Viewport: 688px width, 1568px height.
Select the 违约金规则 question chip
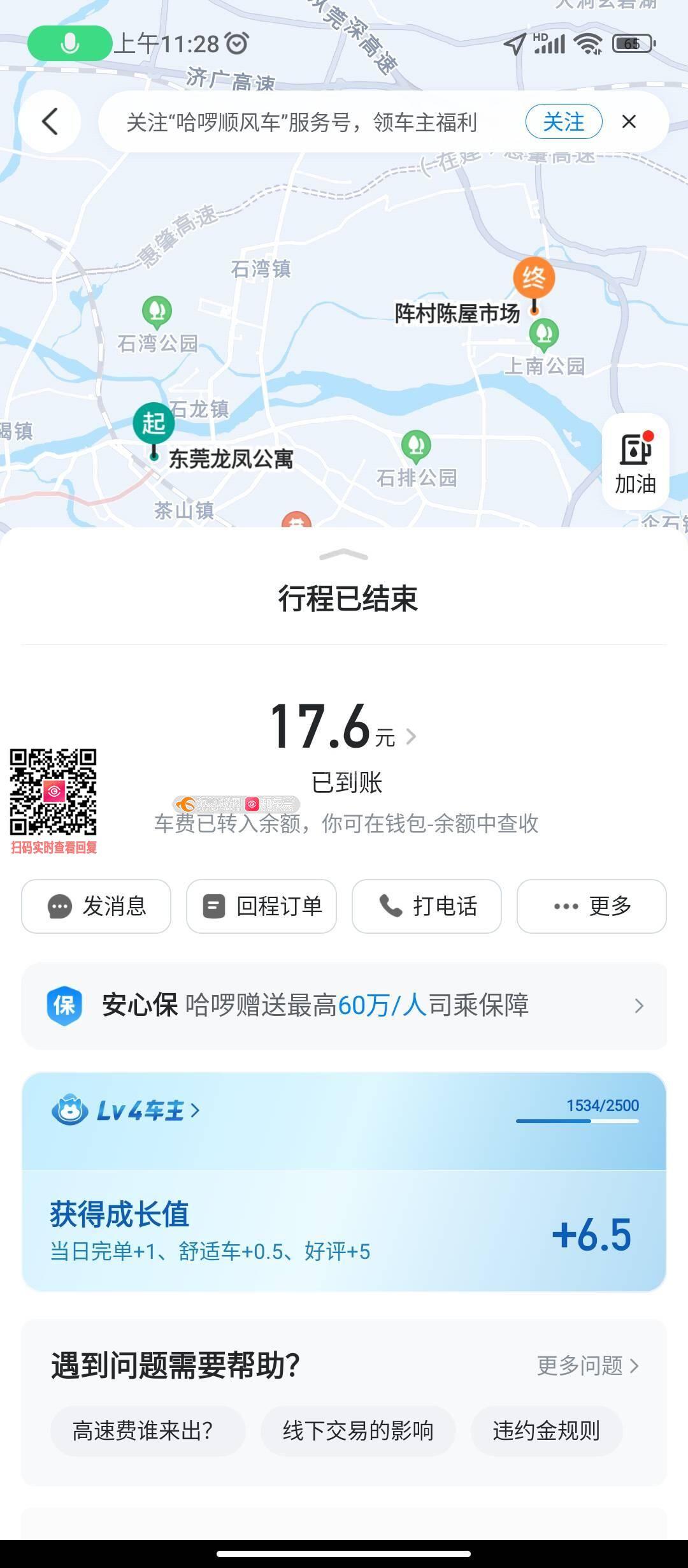pyautogui.click(x=546, y=1430)
